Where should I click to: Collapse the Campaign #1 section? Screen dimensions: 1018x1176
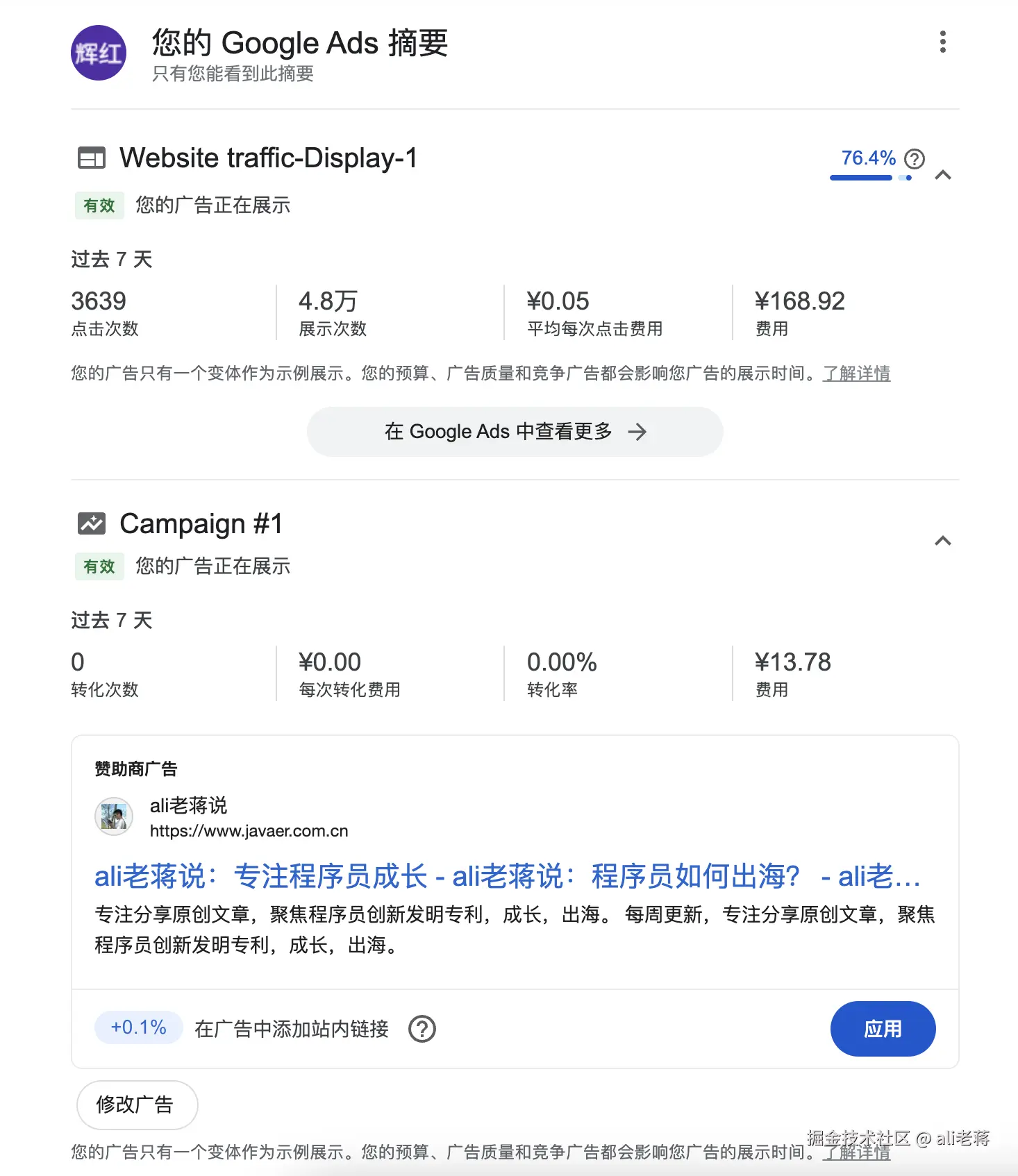[942, 541]
